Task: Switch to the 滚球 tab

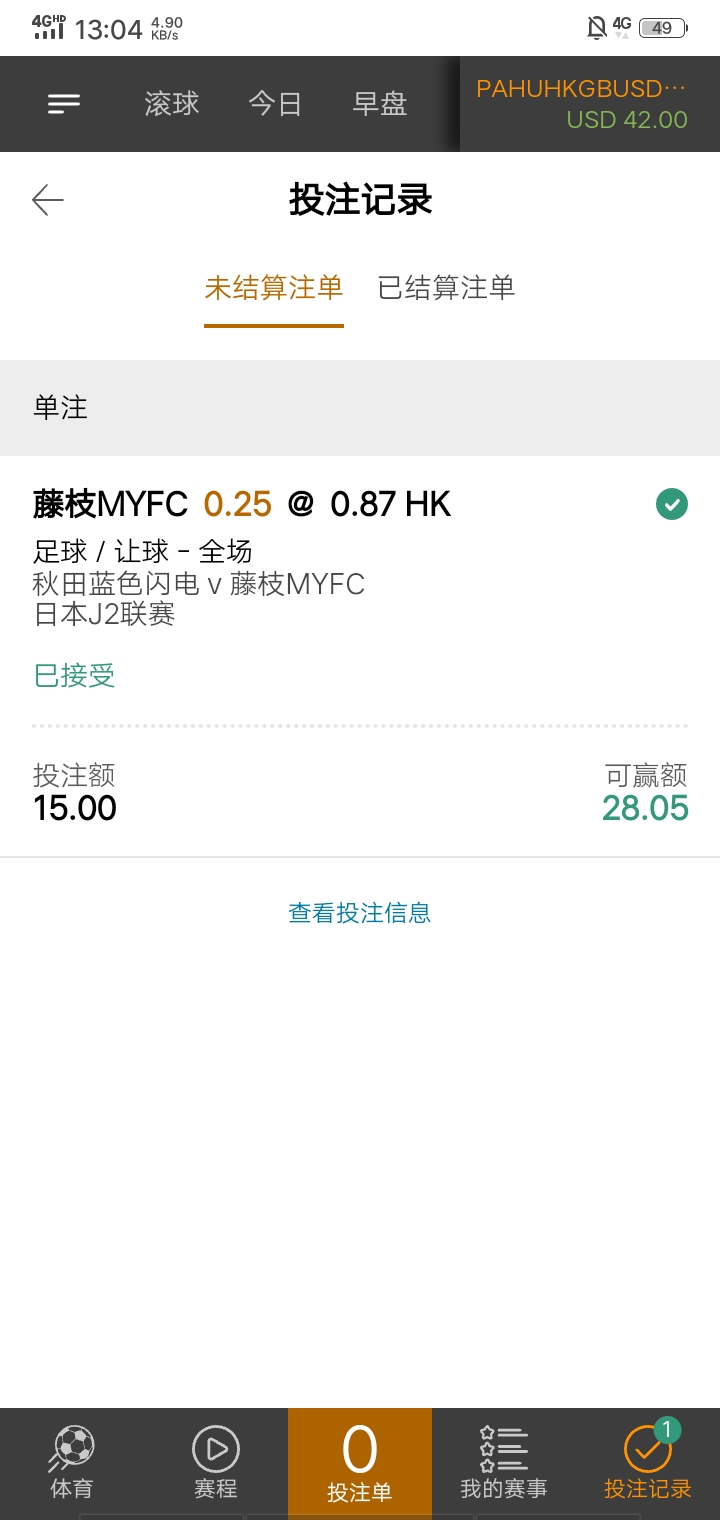Action: click(172, 104)
